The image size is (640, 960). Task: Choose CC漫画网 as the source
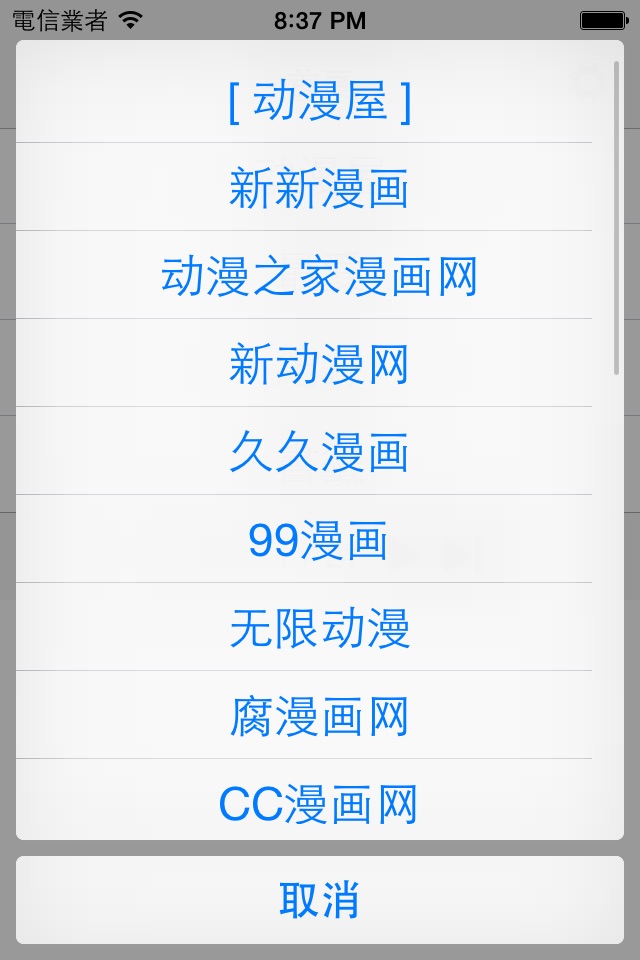pyautogui.click(x=320, y=801)
